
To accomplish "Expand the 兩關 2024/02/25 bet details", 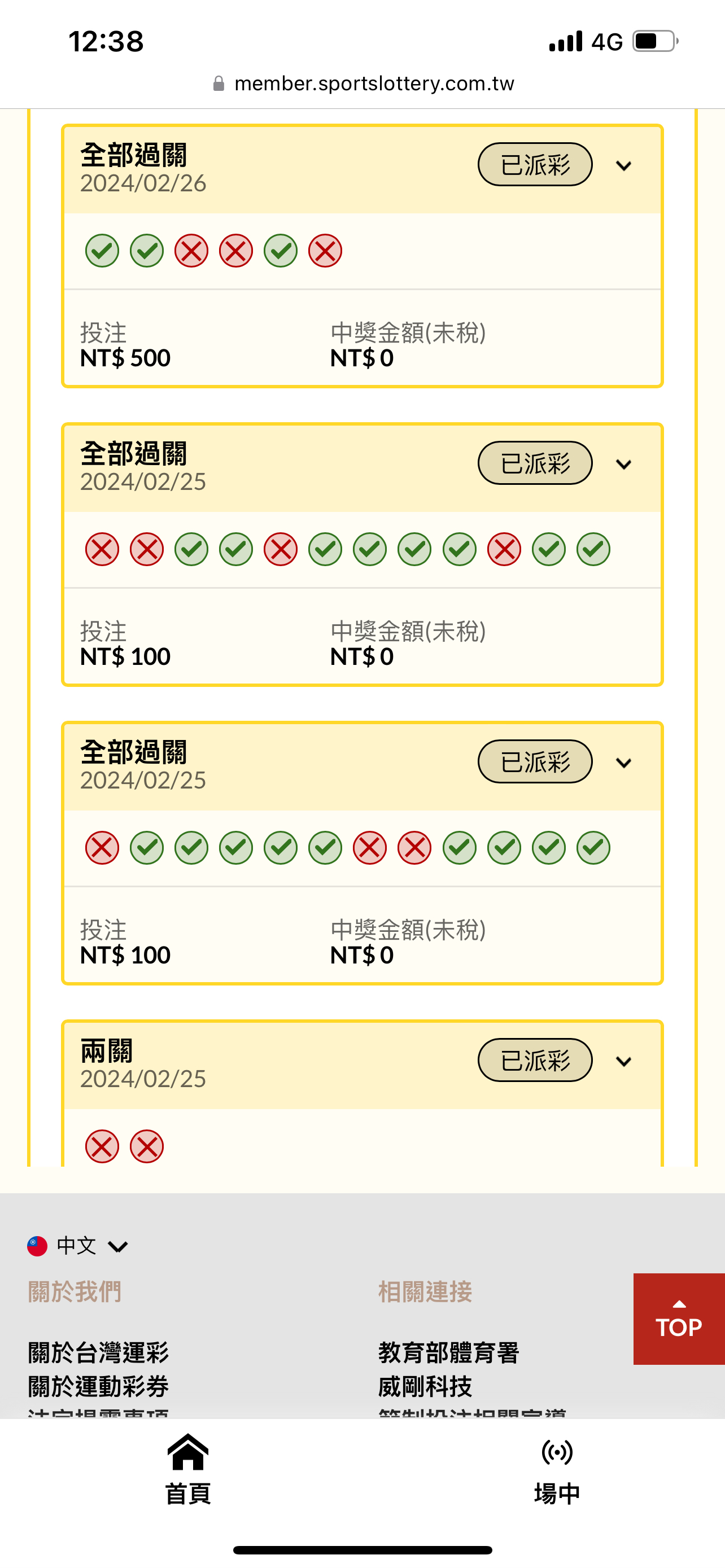I will pyautogui.click(x=623, y=1062).
